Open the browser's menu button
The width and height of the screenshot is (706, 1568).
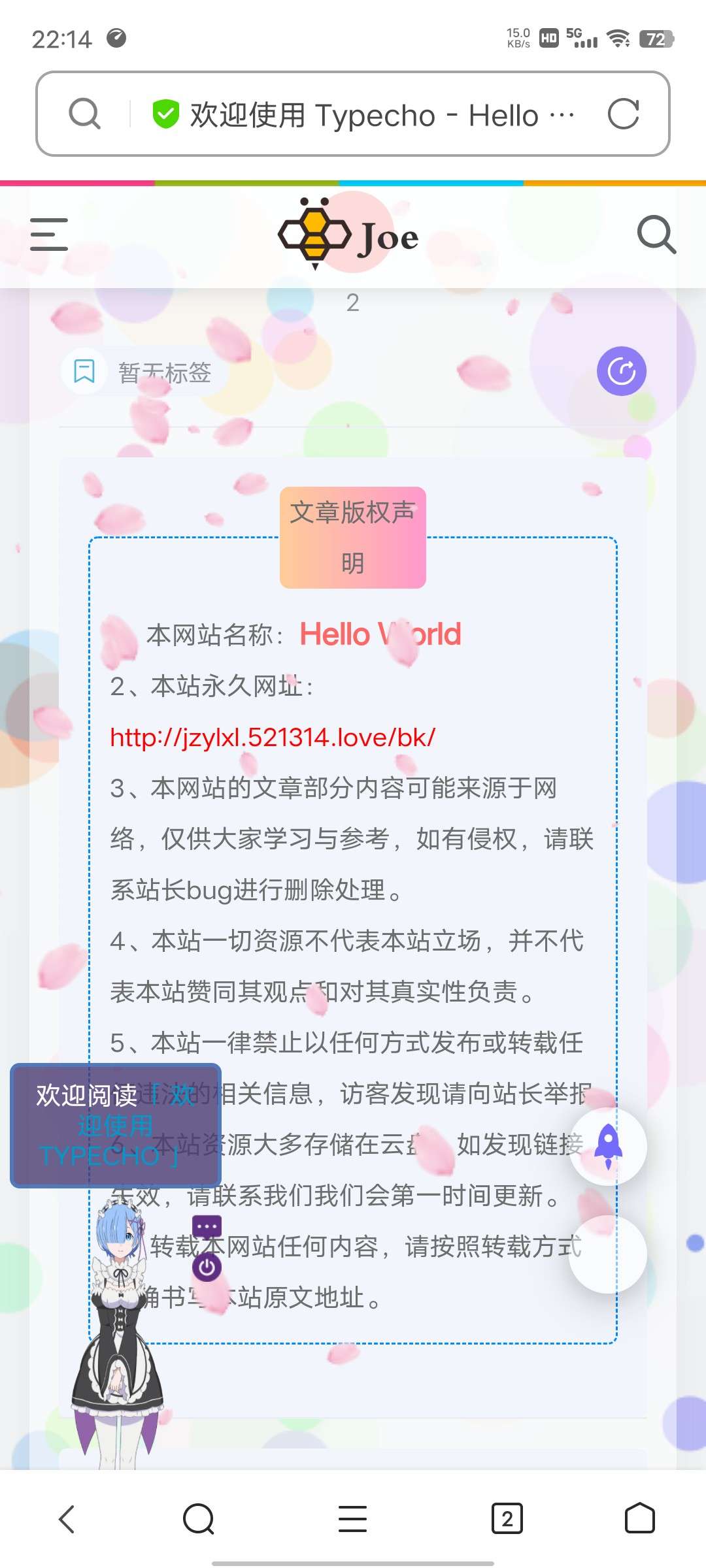353,1518
